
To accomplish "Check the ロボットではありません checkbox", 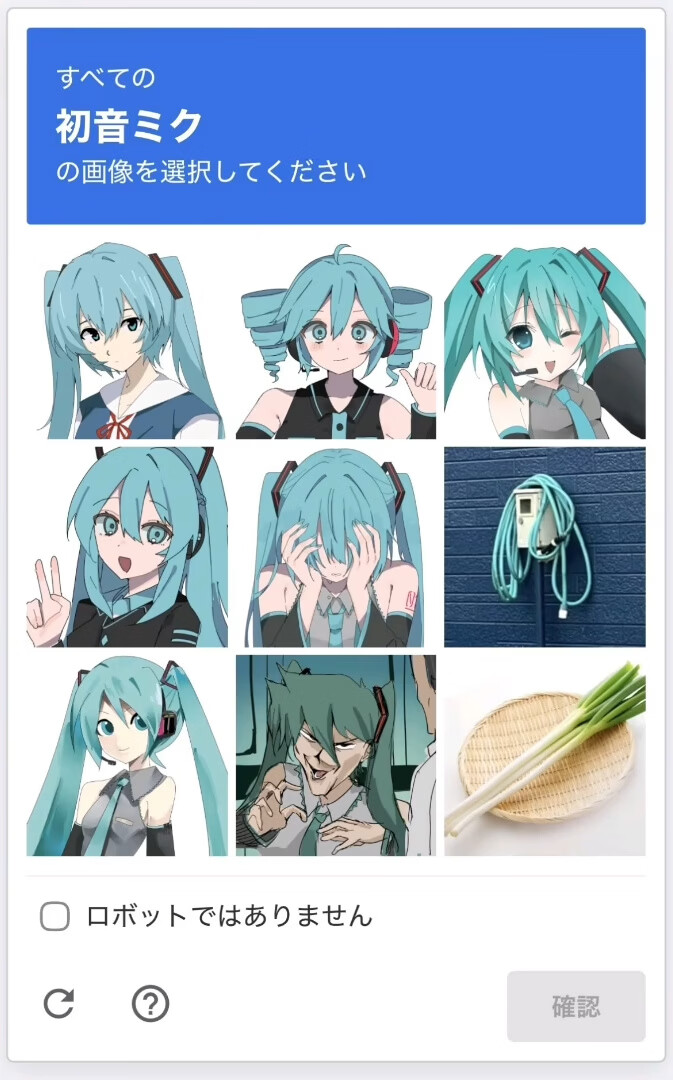I will click(x=55, y=916).
